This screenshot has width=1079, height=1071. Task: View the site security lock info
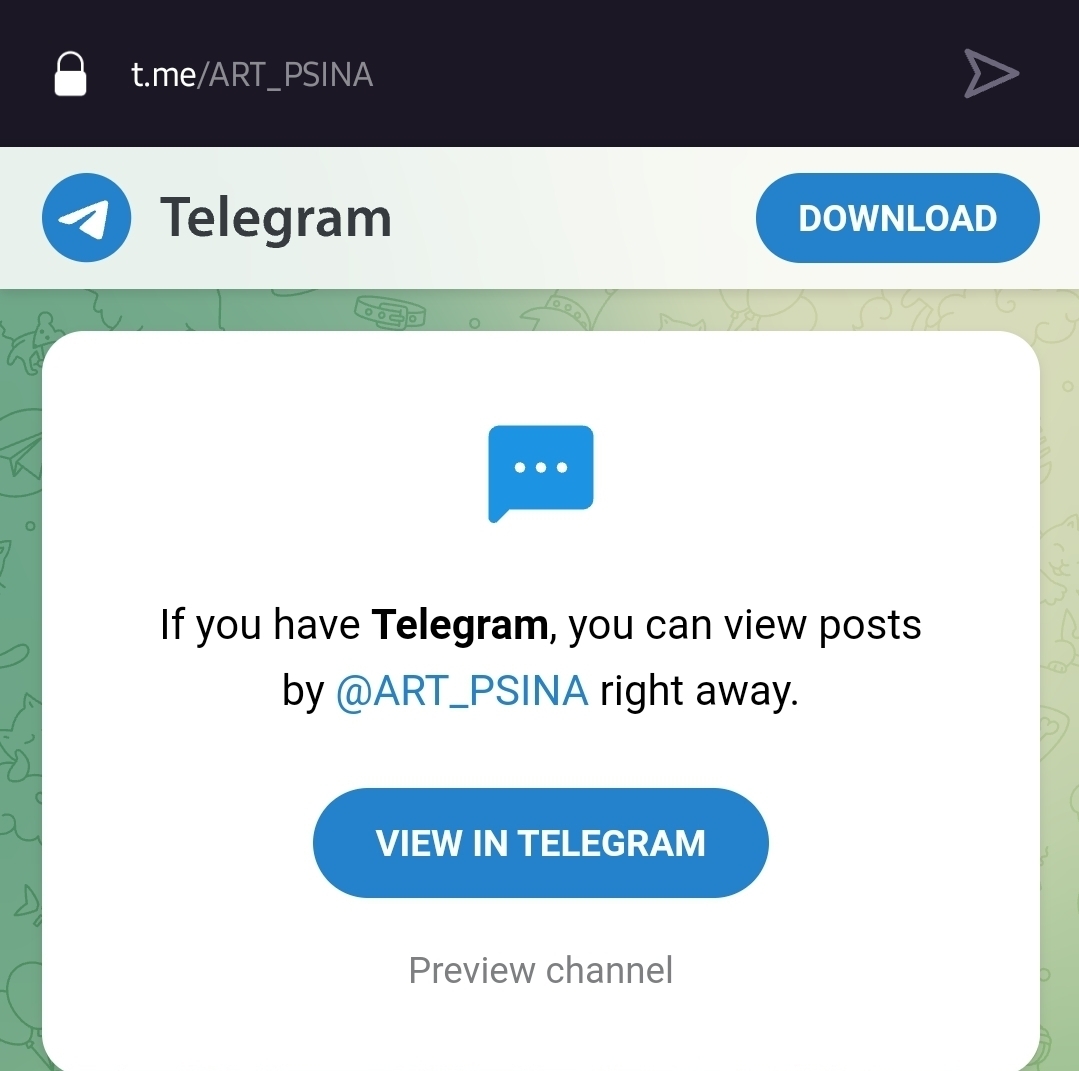(x=70, y=75)
